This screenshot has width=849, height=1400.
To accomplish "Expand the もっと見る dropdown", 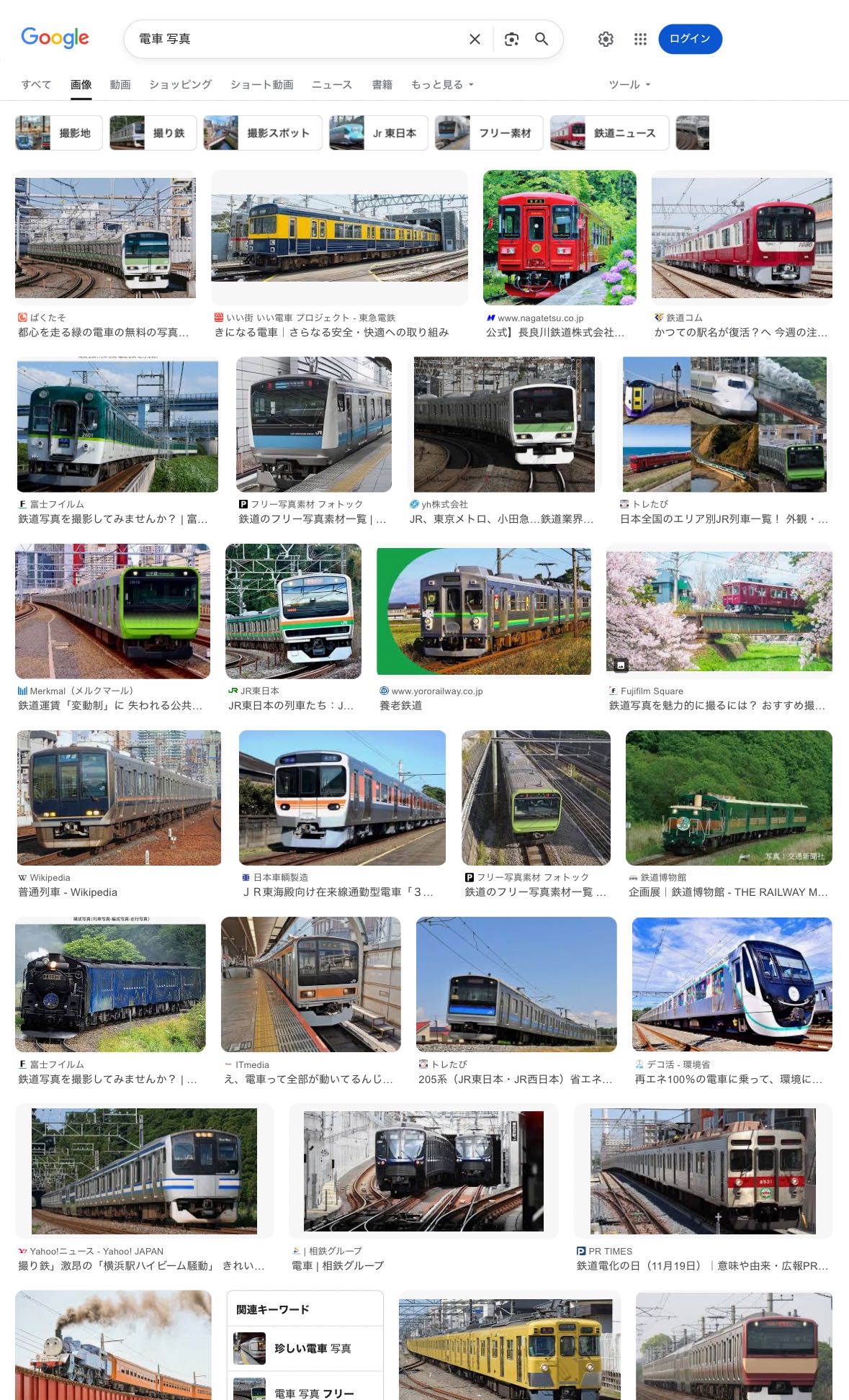I will point(442,84).
